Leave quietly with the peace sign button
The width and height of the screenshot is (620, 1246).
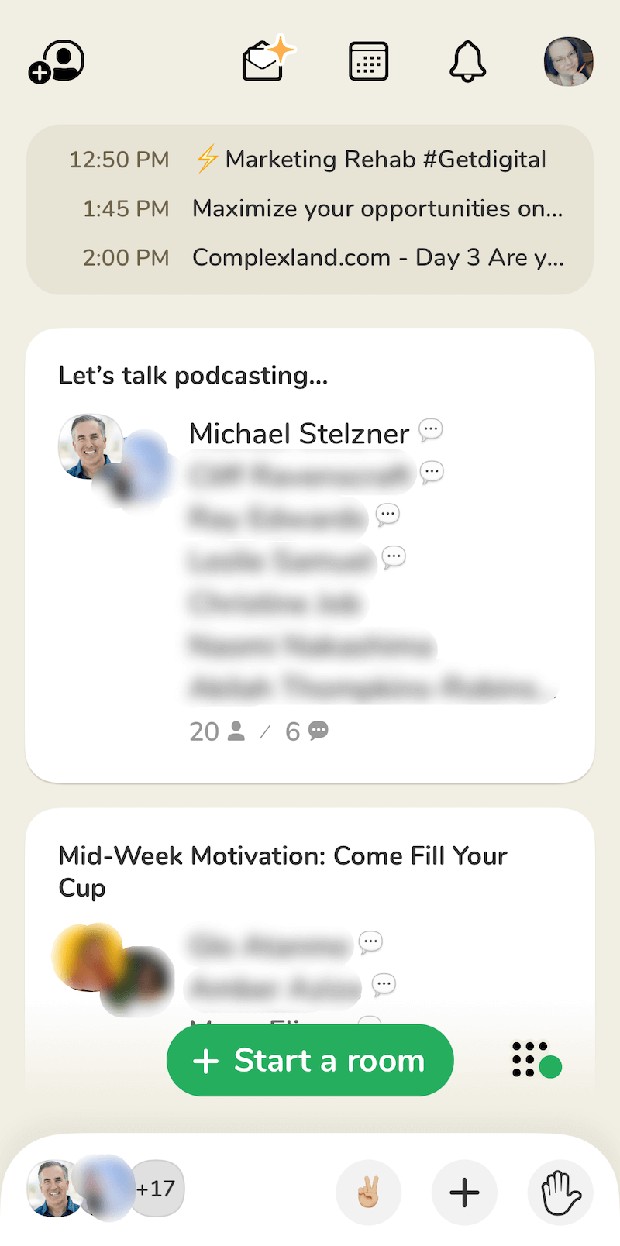tap(368, 1193)
